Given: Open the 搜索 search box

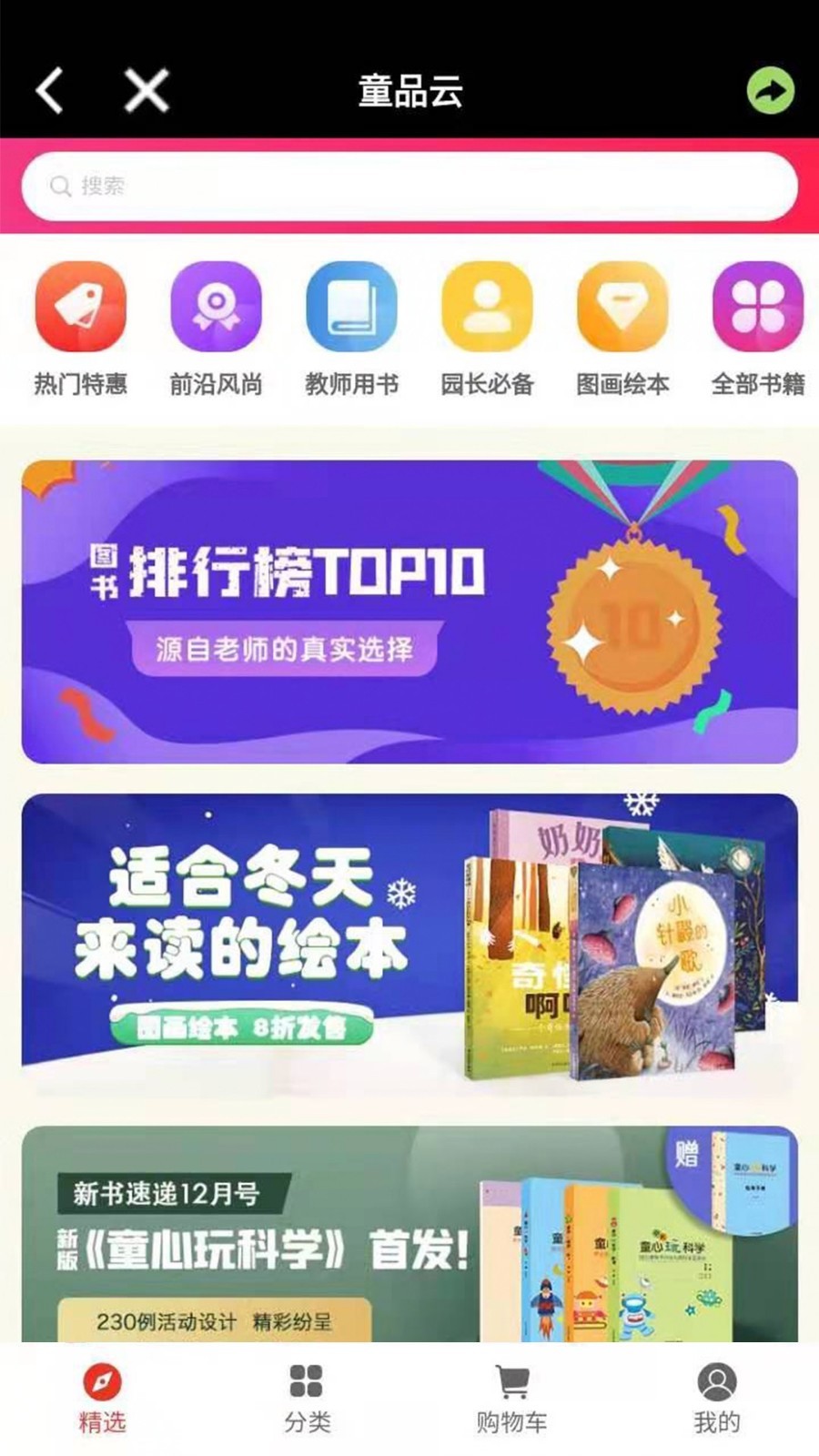Looking at the screenshot, I should tap(409, 187).
